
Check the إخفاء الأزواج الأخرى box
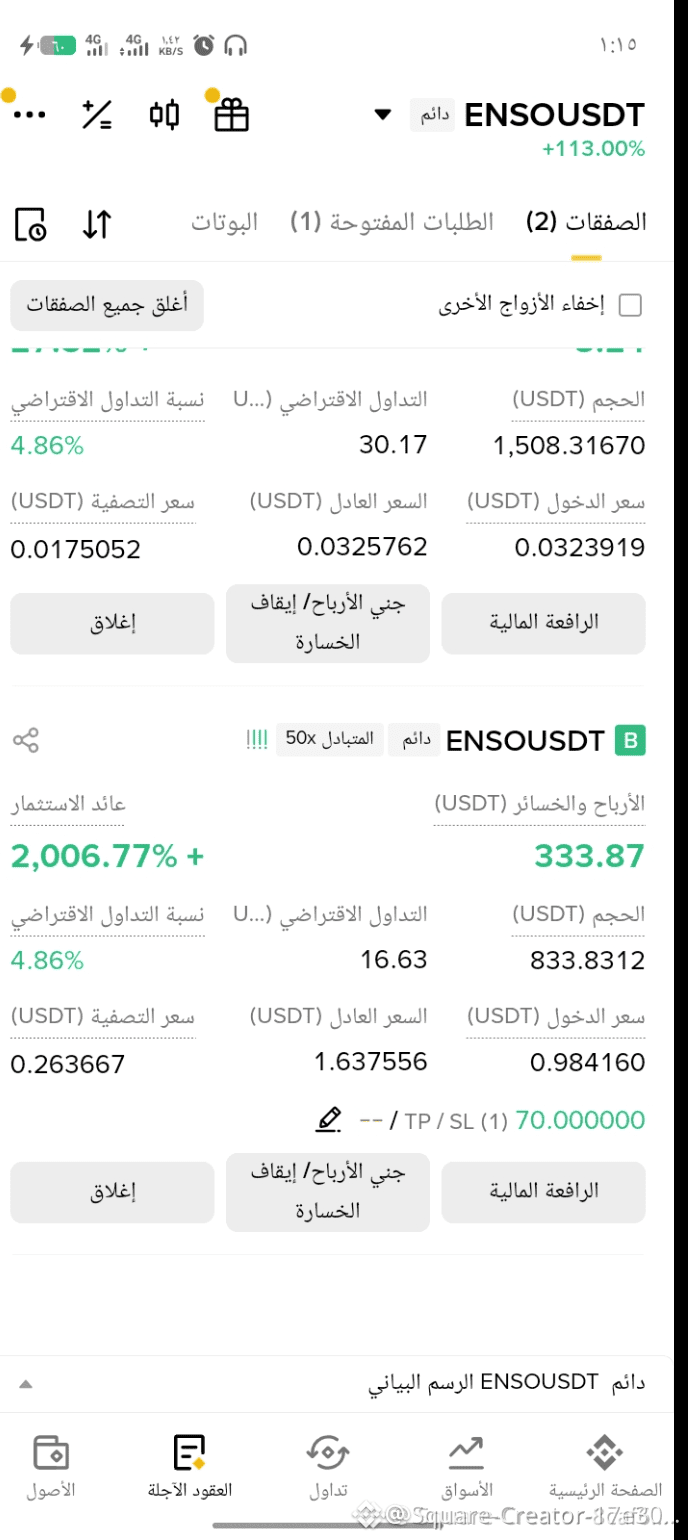630,305
